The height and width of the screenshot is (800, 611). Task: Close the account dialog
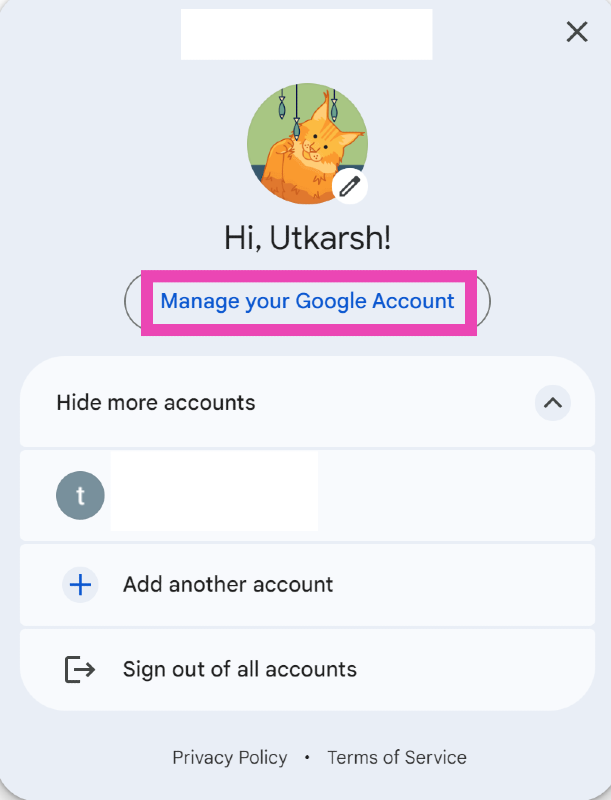point(577,33)
